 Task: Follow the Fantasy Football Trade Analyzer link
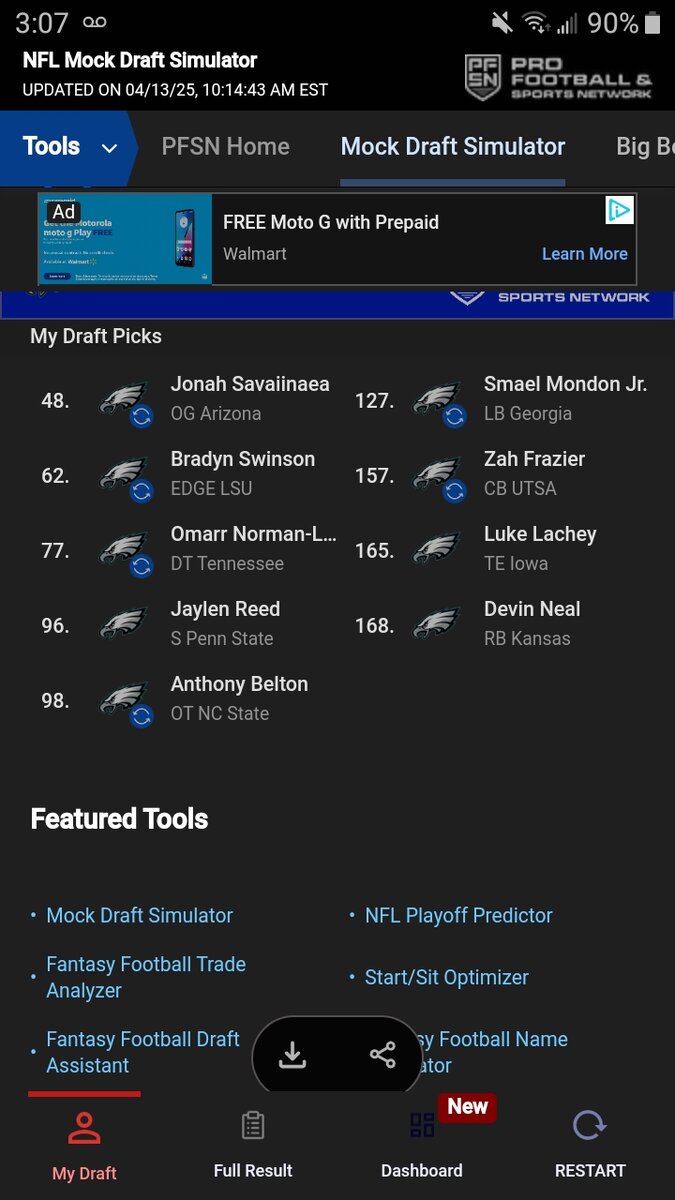pyautogui.click(x=145, y=977)
